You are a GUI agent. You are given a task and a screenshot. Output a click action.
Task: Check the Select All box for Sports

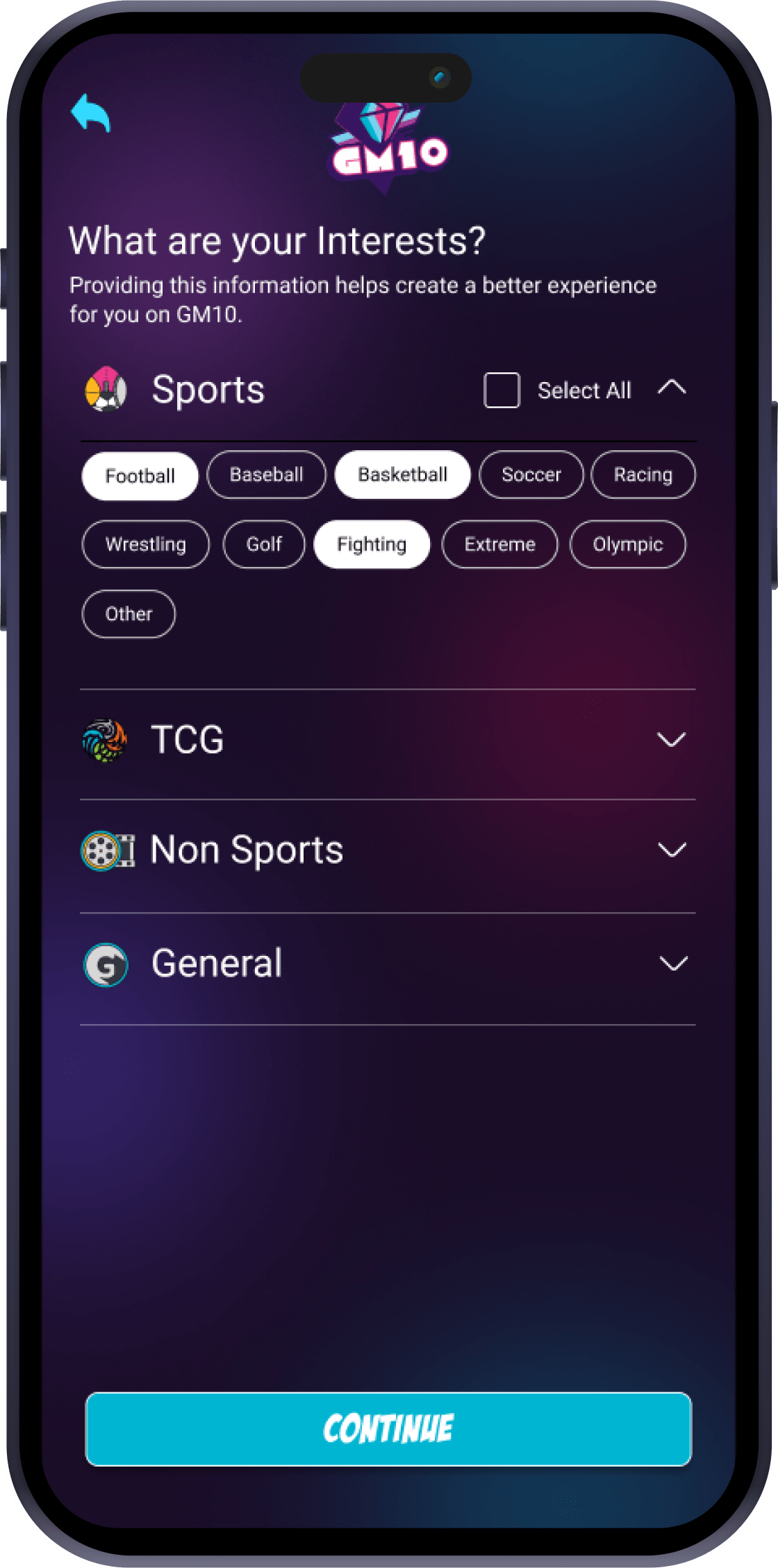(x=502, y=390)
